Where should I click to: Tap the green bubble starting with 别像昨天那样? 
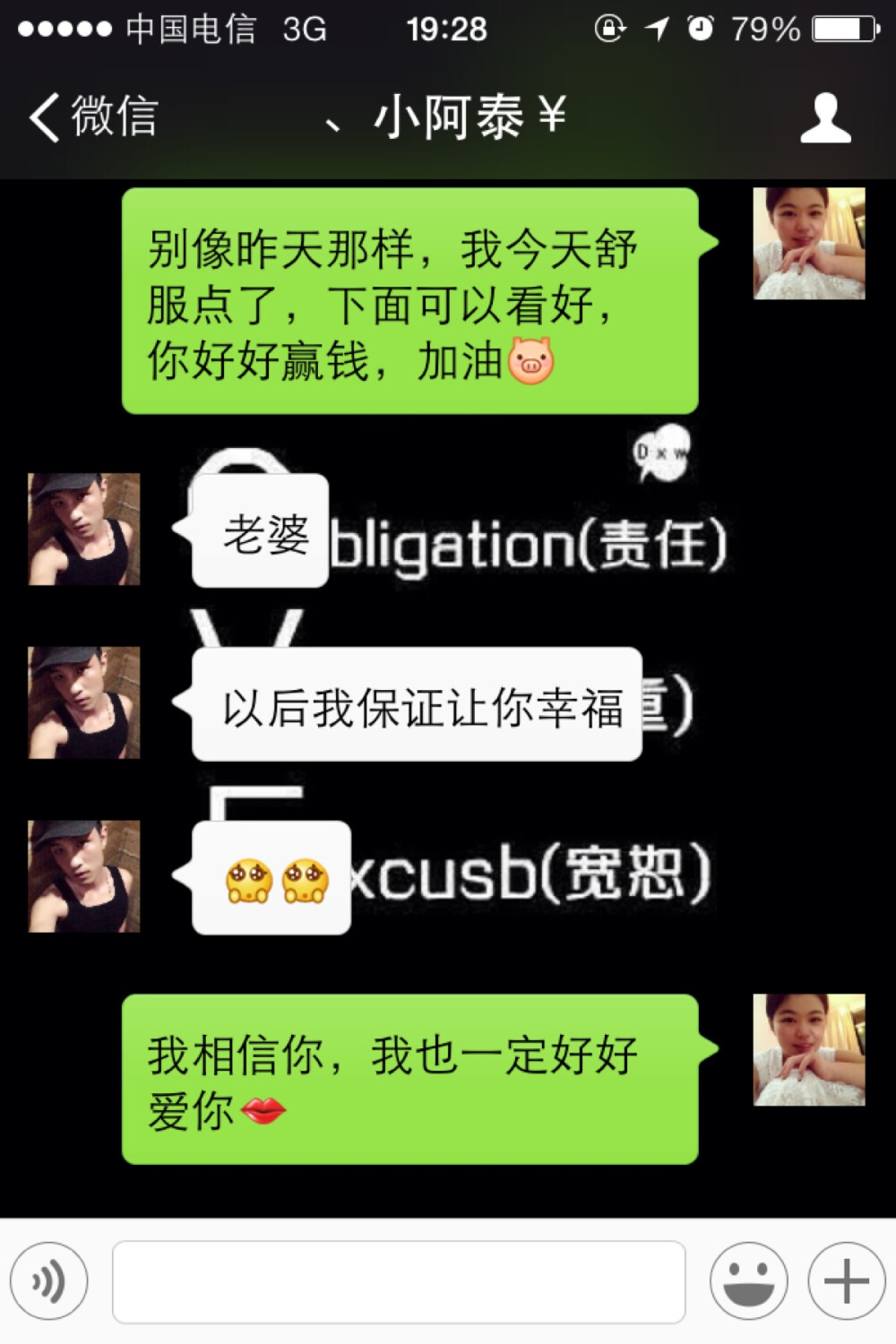tap(408, 303)
